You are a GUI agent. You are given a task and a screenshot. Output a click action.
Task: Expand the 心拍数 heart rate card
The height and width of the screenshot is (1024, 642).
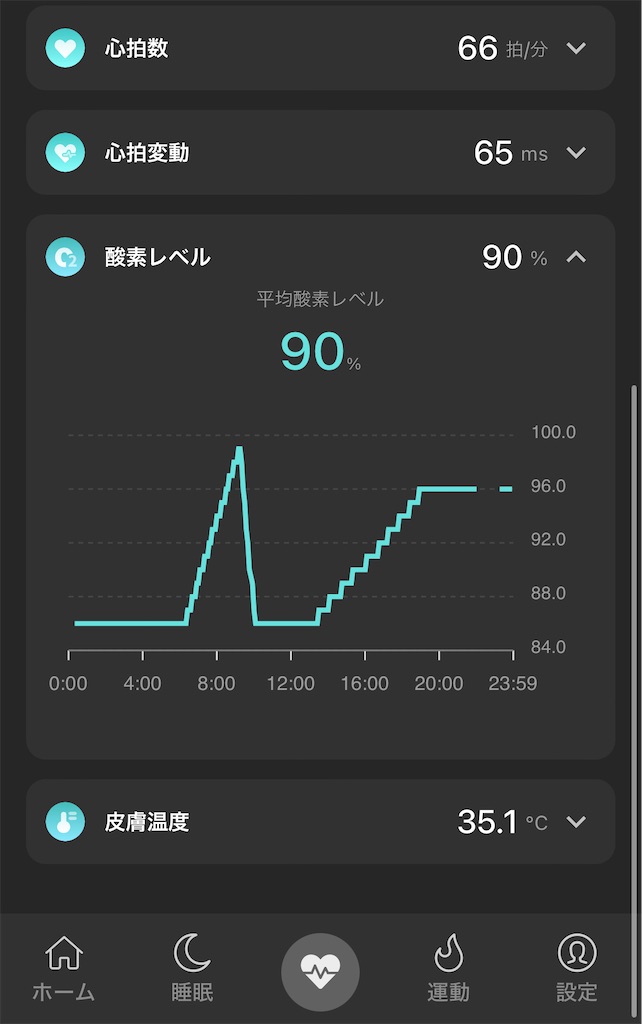click(x=576, y=48)
